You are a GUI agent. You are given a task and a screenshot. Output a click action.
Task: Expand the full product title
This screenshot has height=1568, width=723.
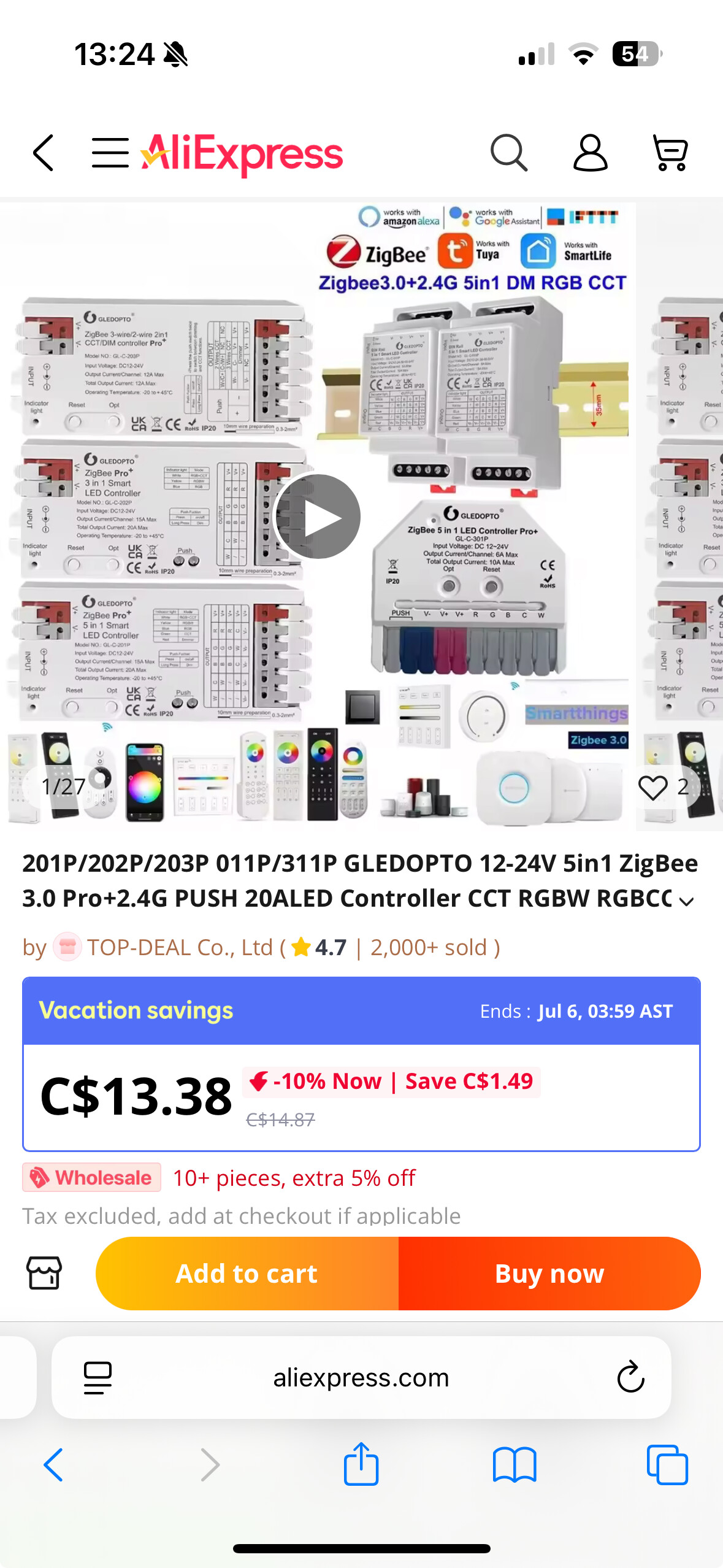pyautogui.click(x=687, y=901)
